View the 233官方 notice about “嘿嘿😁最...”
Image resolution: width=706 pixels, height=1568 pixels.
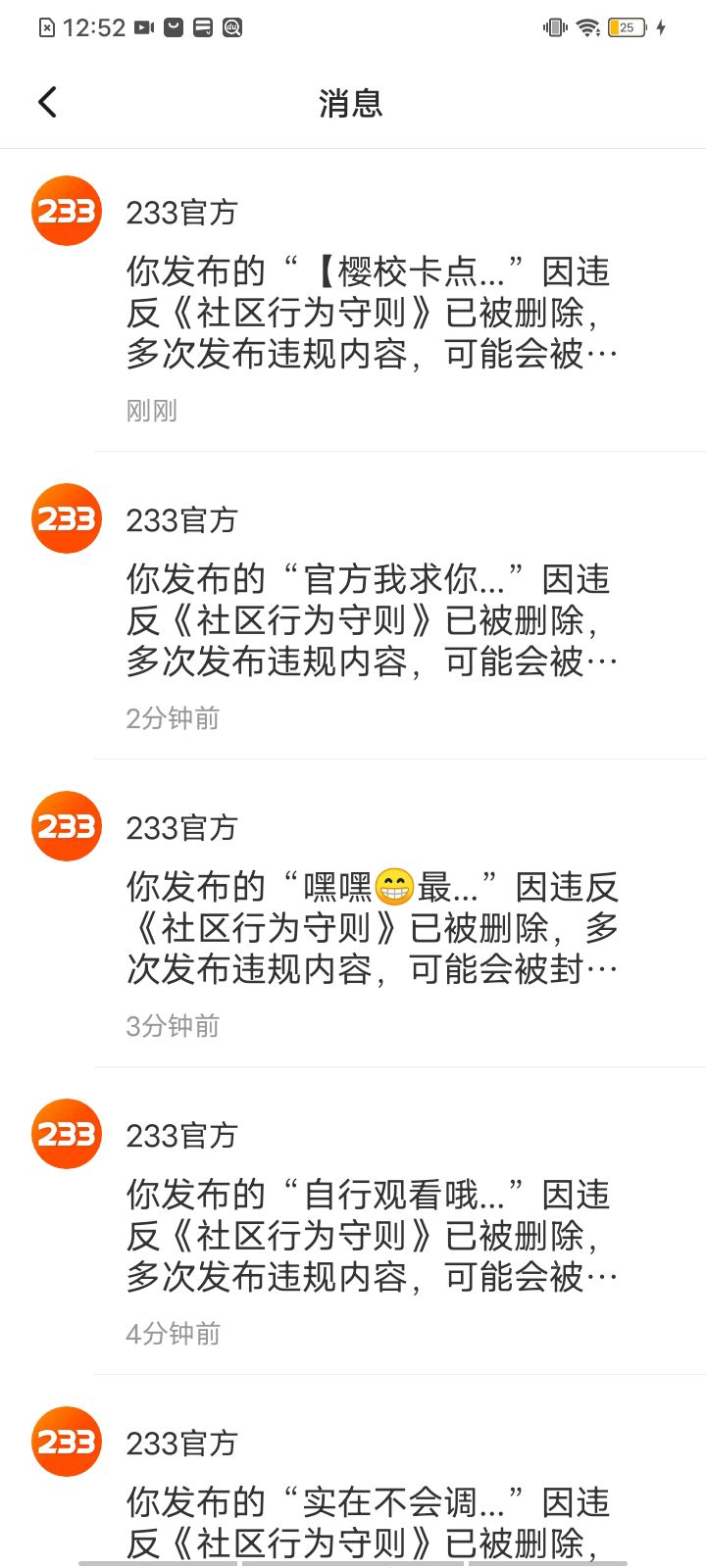tap(371, 928)
